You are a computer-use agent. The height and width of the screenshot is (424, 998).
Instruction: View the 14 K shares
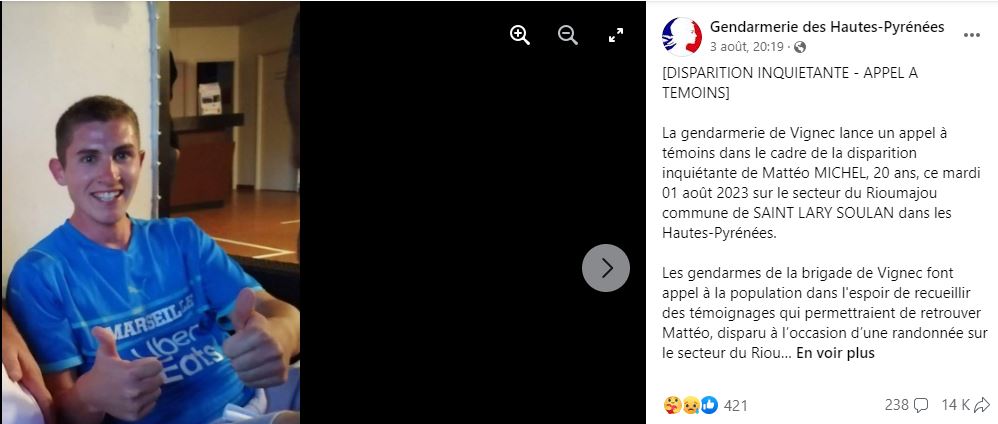coord(966,405)
